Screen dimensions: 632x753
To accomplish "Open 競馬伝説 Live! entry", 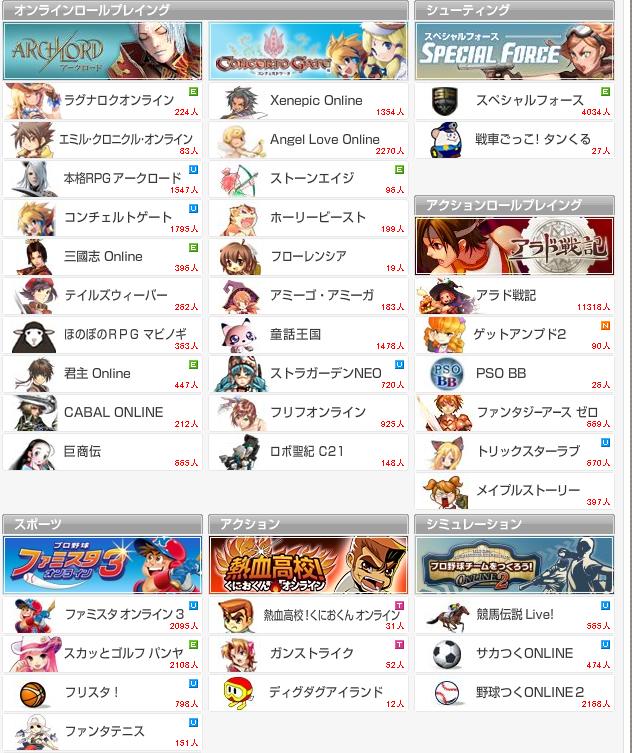I will coord(514,615).
